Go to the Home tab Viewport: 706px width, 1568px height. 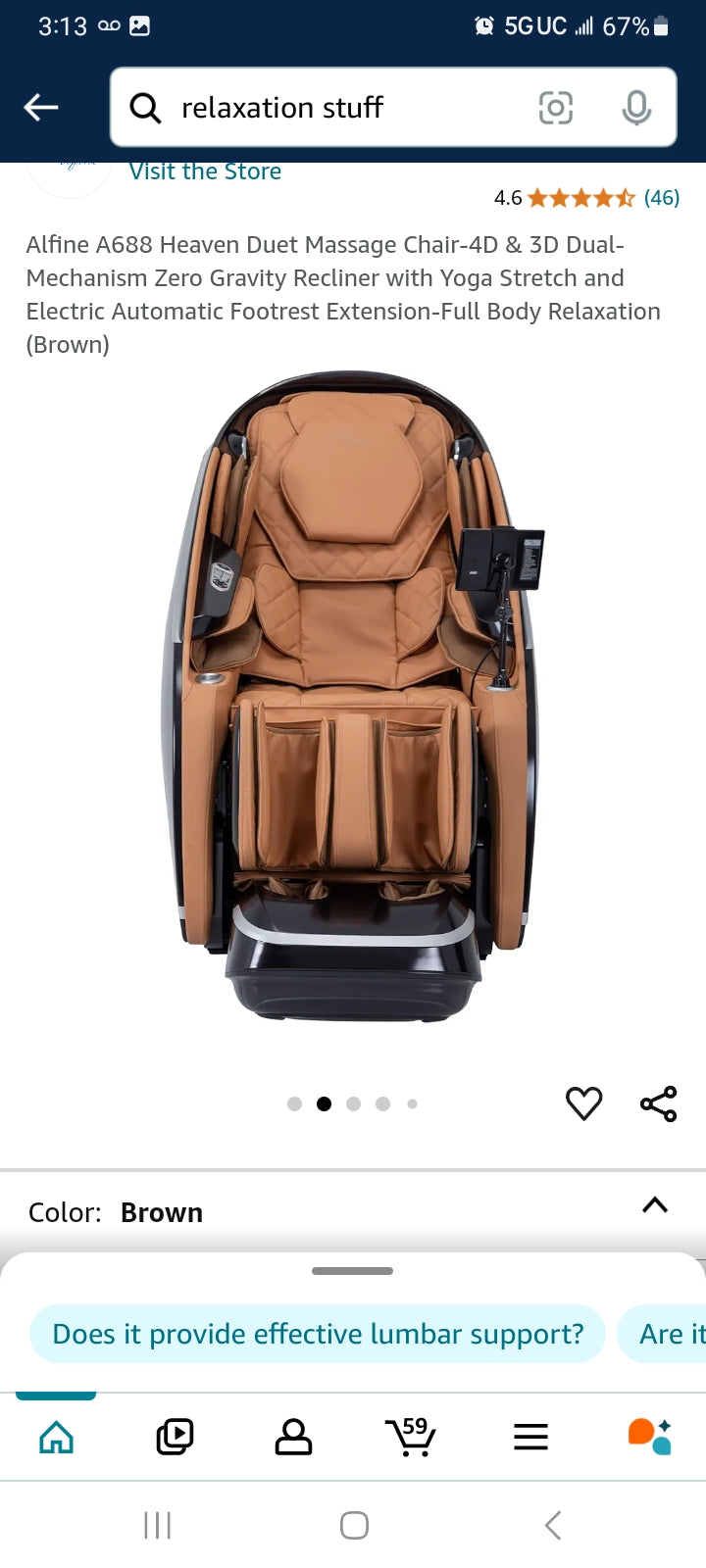[56, 1437]
